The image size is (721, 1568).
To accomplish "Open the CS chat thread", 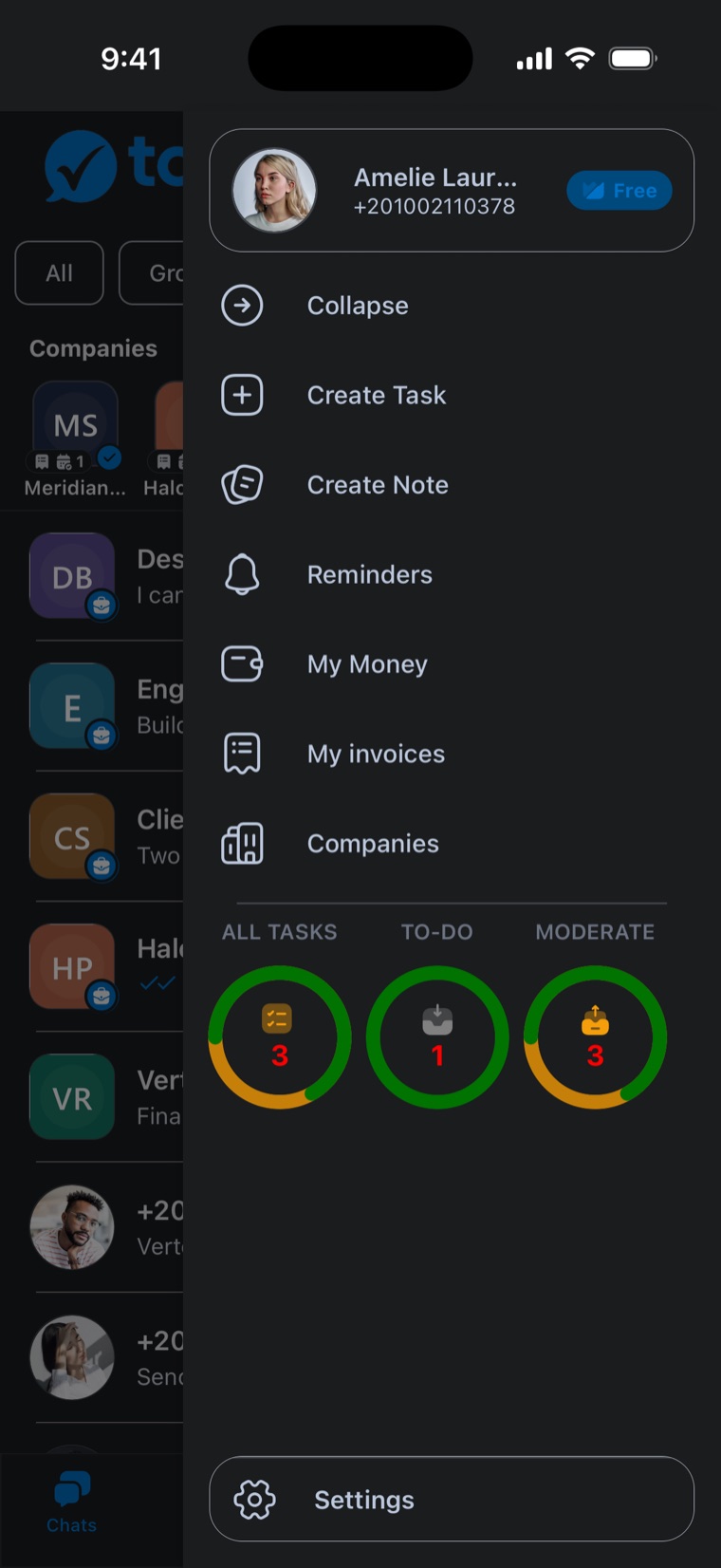I will click(92, 837).
